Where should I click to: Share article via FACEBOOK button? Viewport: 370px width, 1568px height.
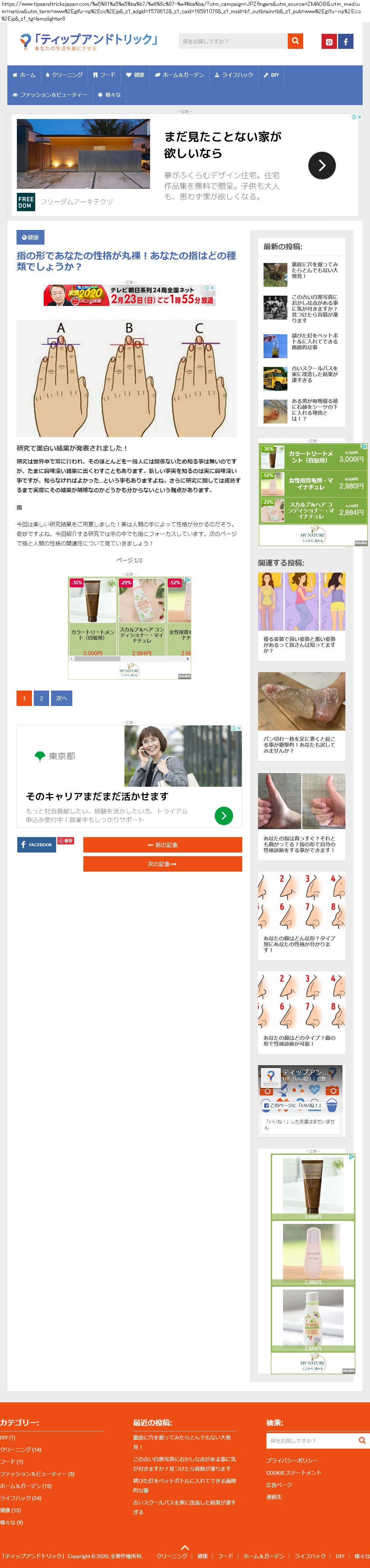coord(36,845)
